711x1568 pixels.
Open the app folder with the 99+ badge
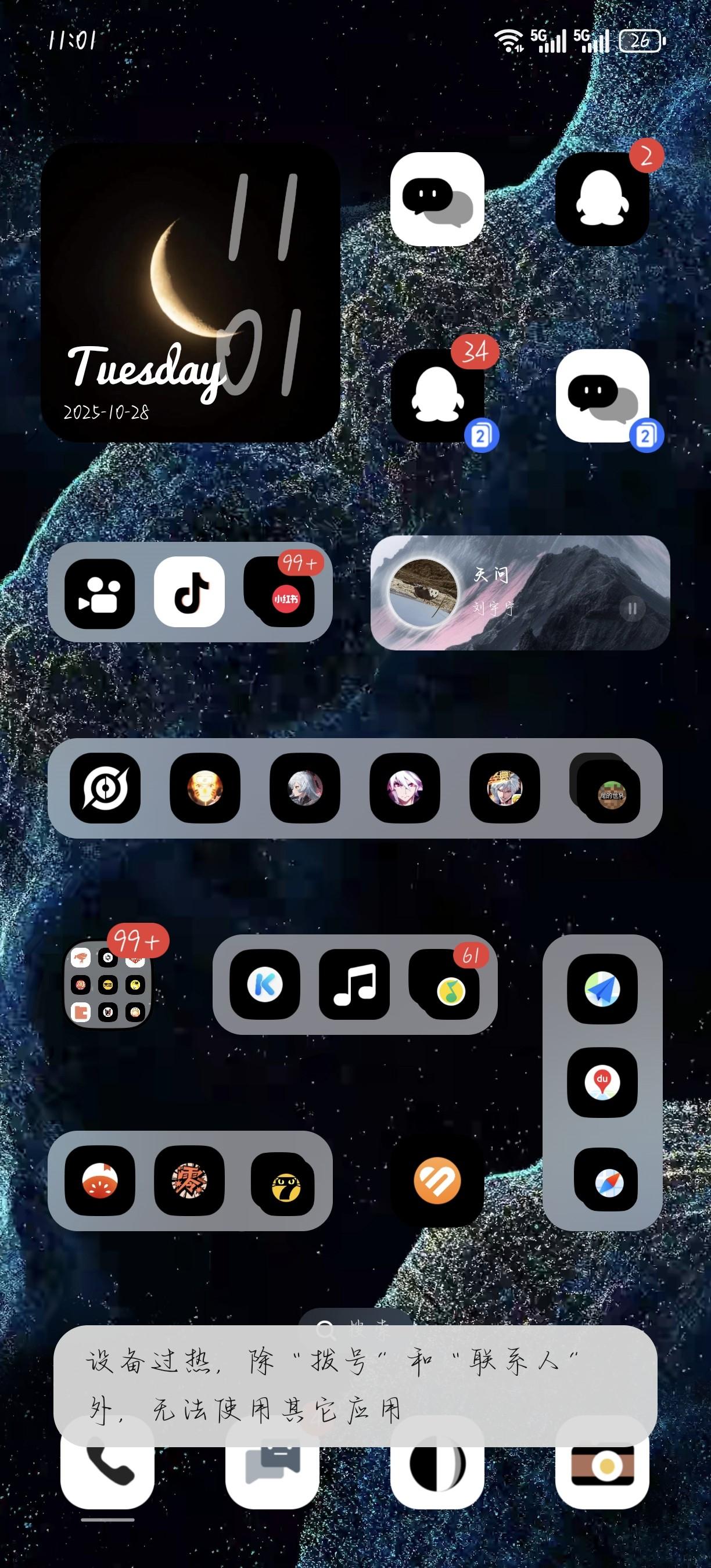(x=107, y=985)
